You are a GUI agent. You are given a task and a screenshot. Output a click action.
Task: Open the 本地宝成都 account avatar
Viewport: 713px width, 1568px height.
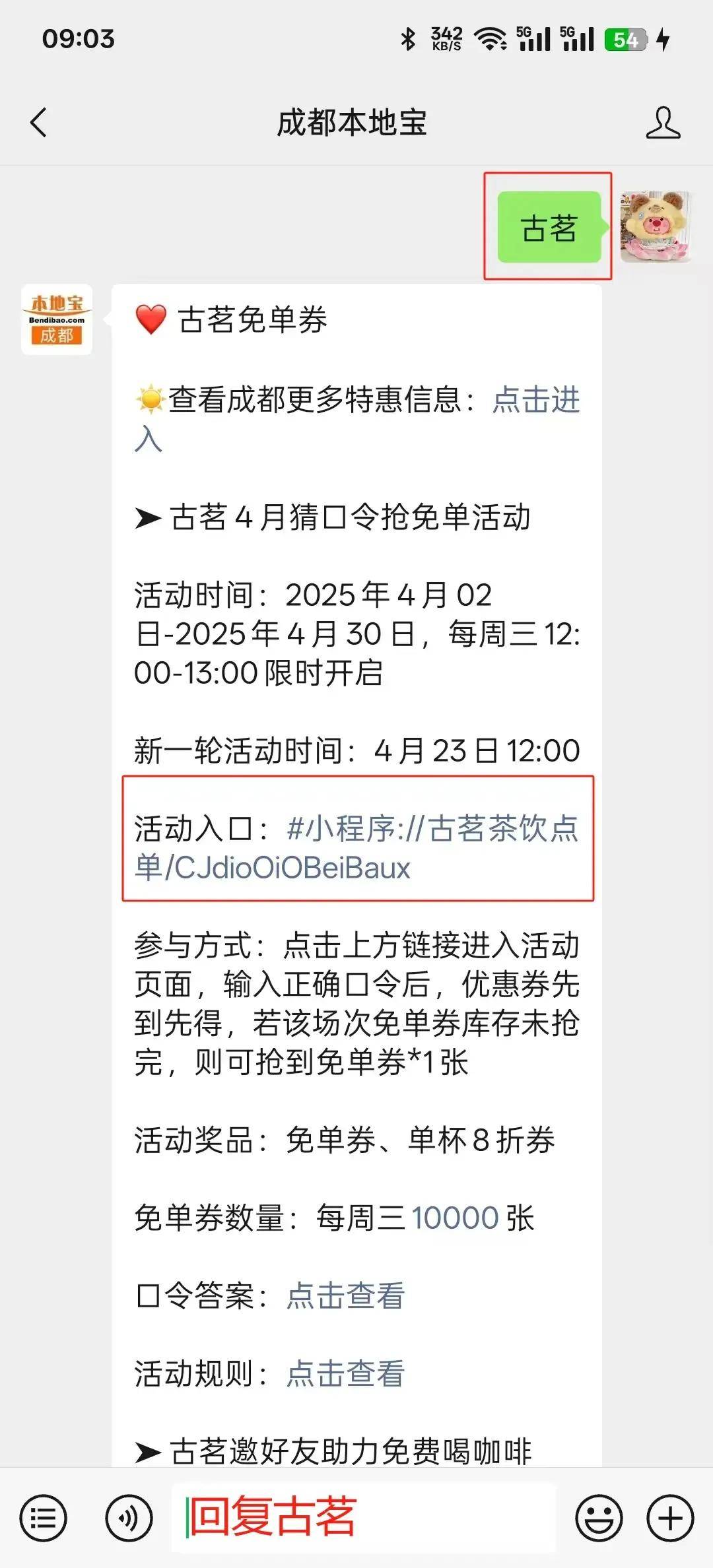56,322
